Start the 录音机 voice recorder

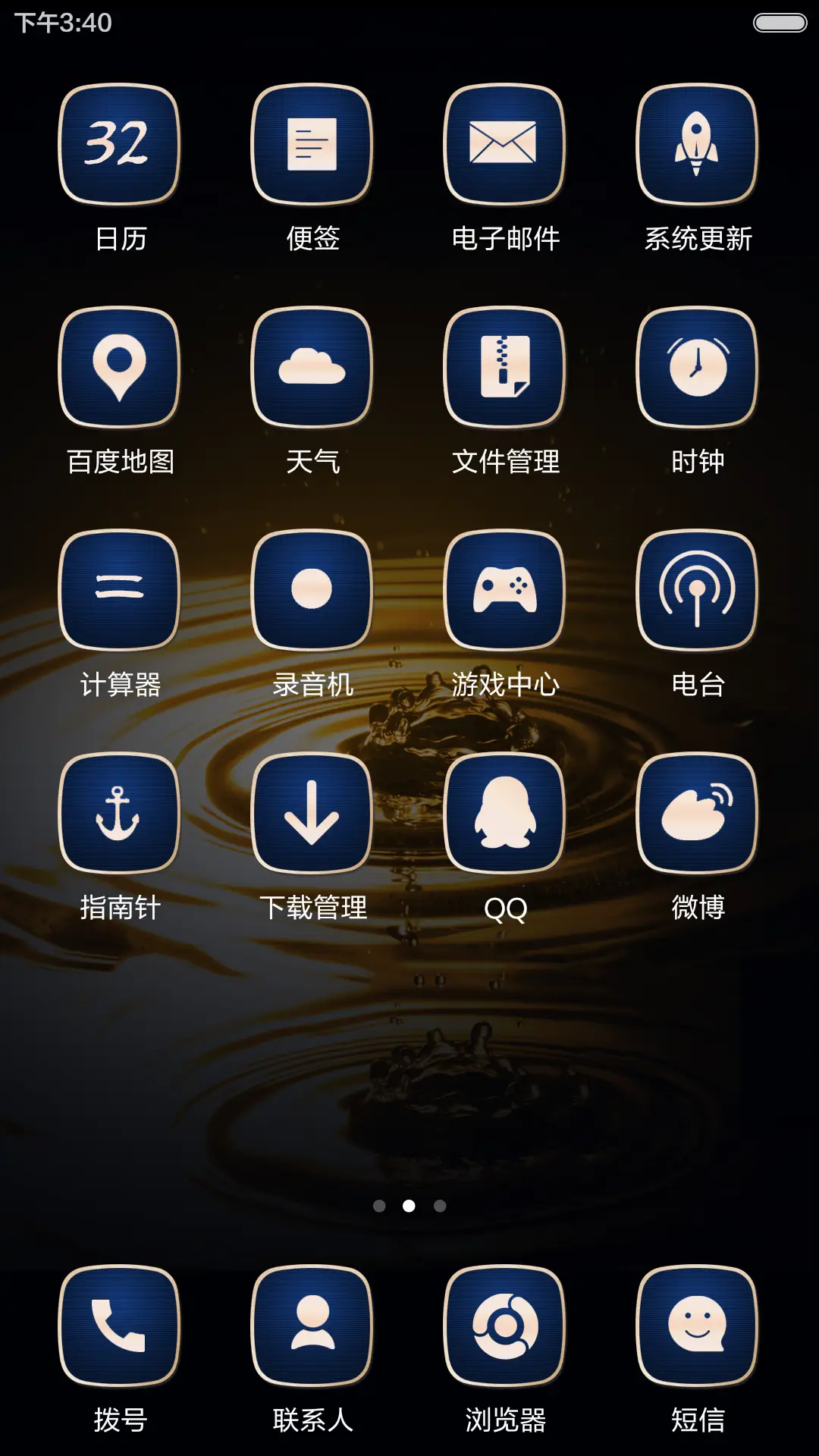pos(311,590)
